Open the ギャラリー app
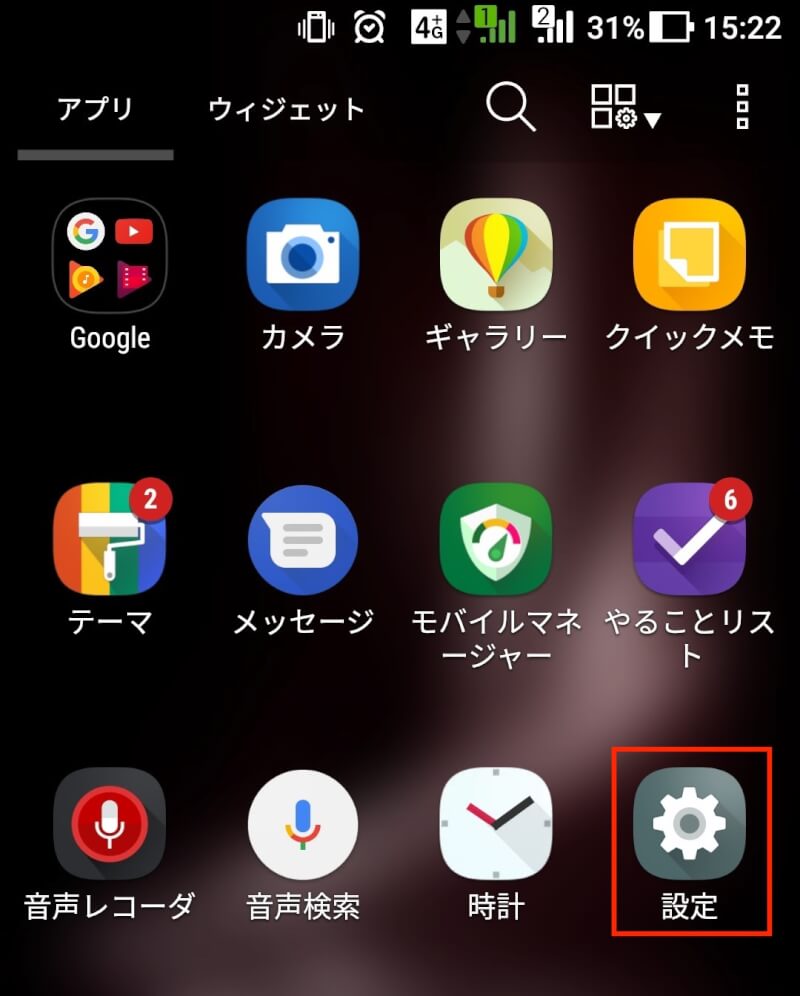 pos(496,256)
